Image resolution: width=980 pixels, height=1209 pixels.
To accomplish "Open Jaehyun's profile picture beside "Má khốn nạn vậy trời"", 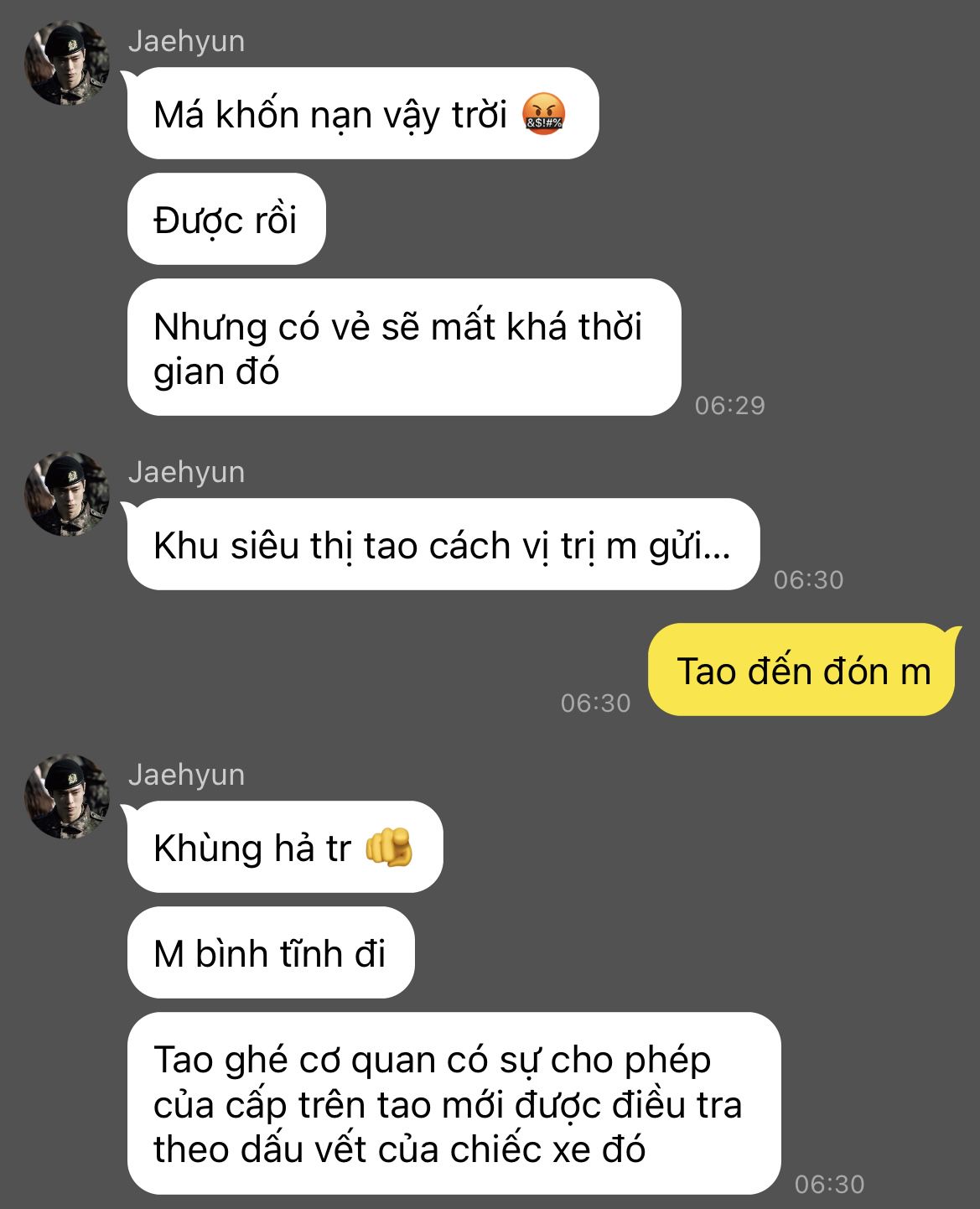I will [x=67, y=63].
